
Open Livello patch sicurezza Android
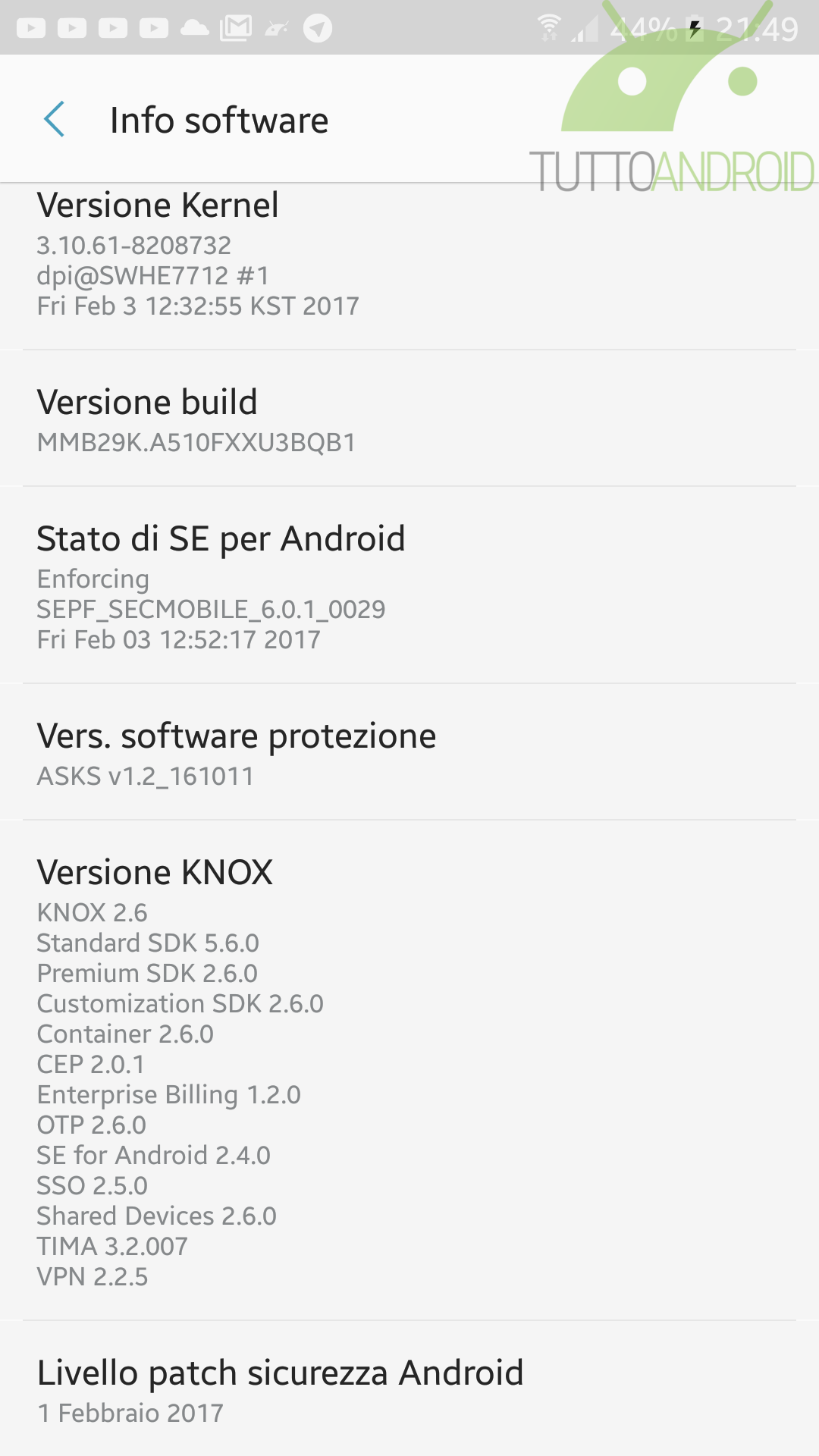pyautogui.click(x=409, y=1389)
